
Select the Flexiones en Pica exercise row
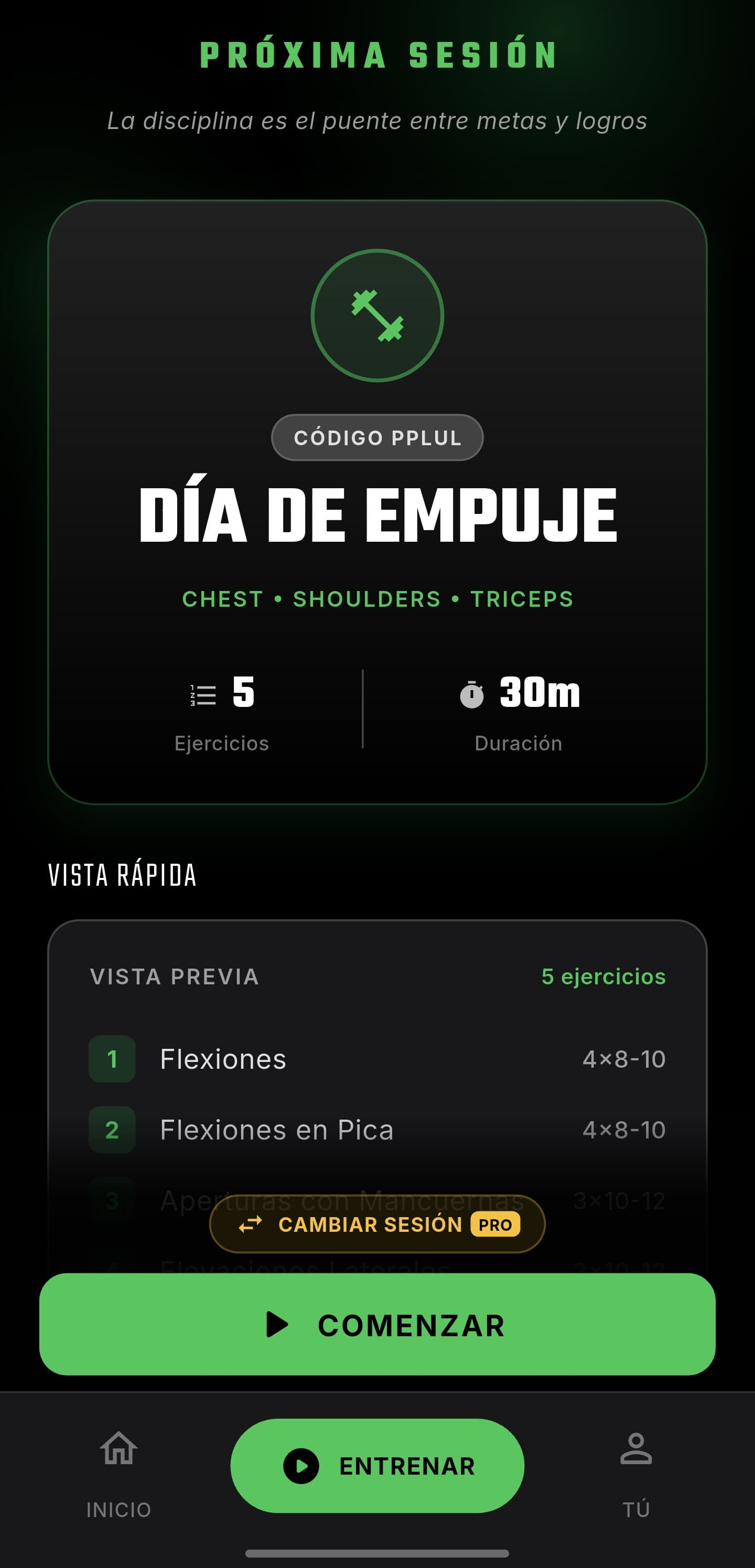point(377,1130)
